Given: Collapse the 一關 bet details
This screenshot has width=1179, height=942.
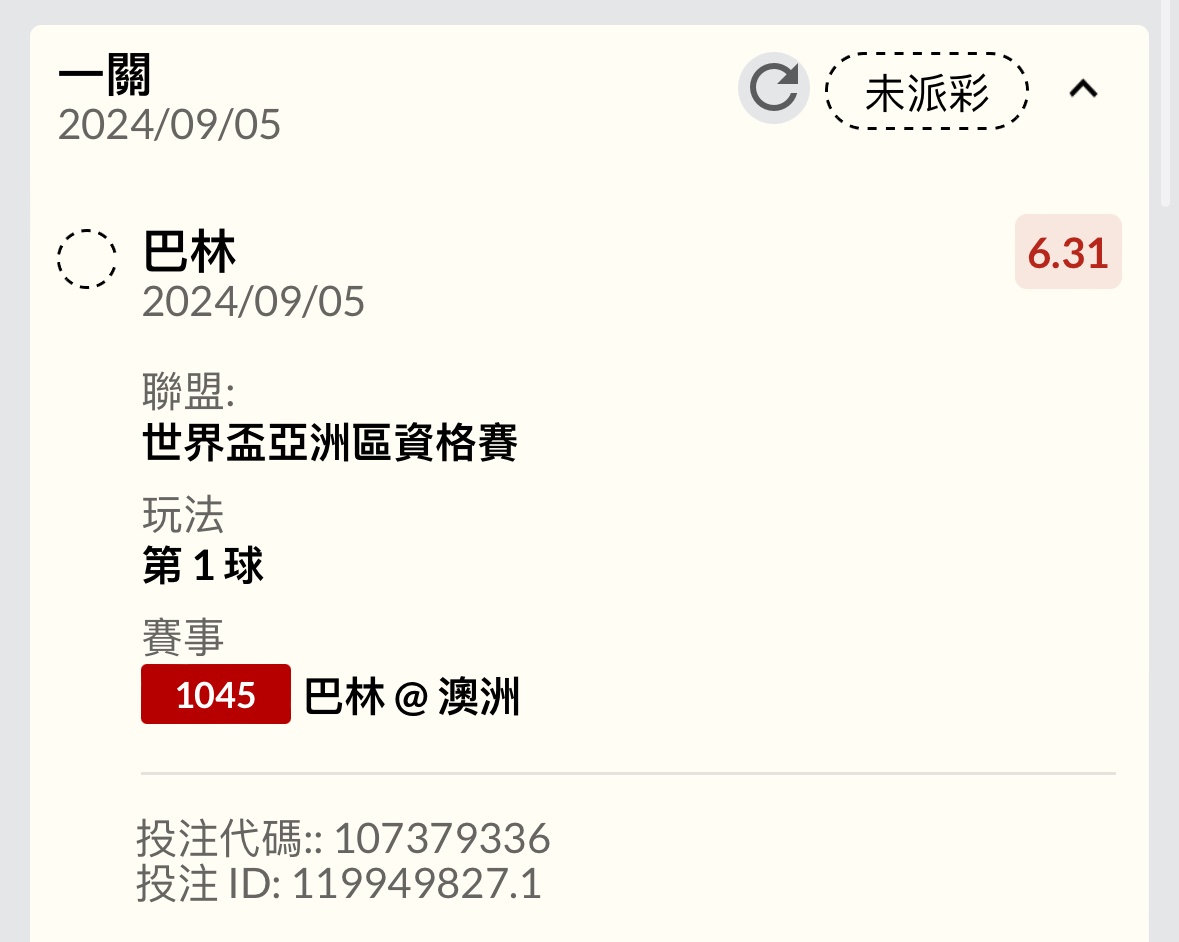Looking at the screenshot, I should point(1083,90).
